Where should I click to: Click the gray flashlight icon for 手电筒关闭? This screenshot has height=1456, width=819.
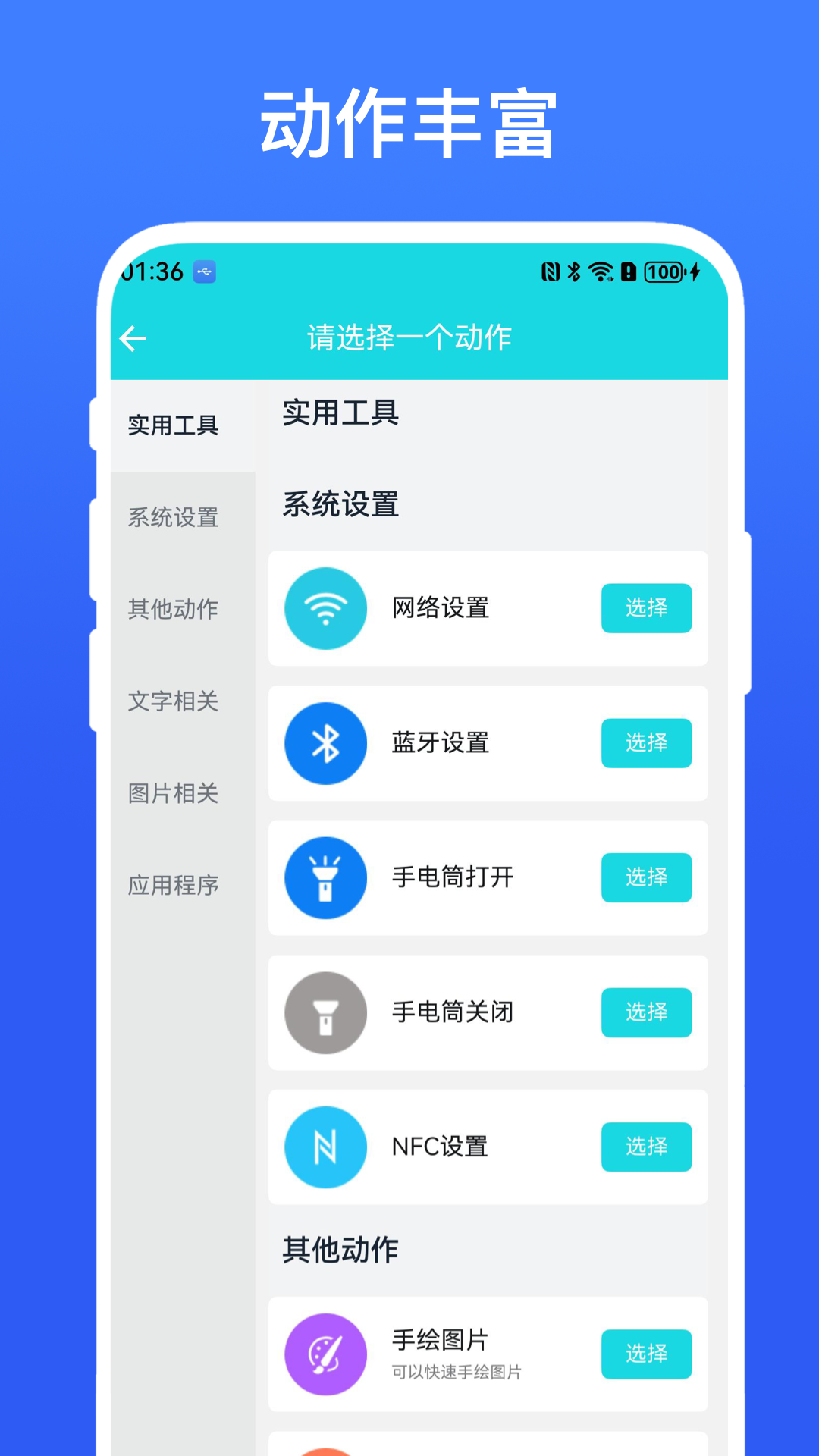pos(325,1013)
